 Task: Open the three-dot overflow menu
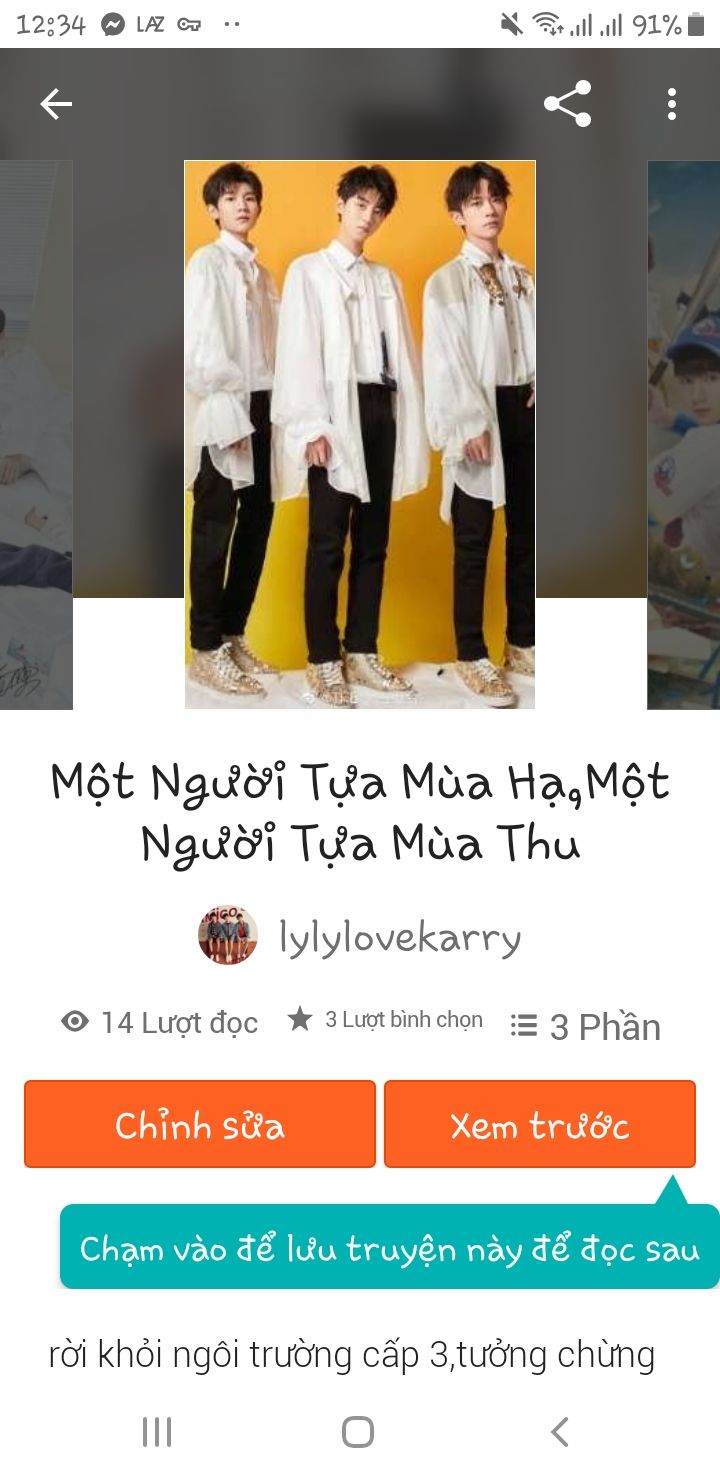point(671,104)
